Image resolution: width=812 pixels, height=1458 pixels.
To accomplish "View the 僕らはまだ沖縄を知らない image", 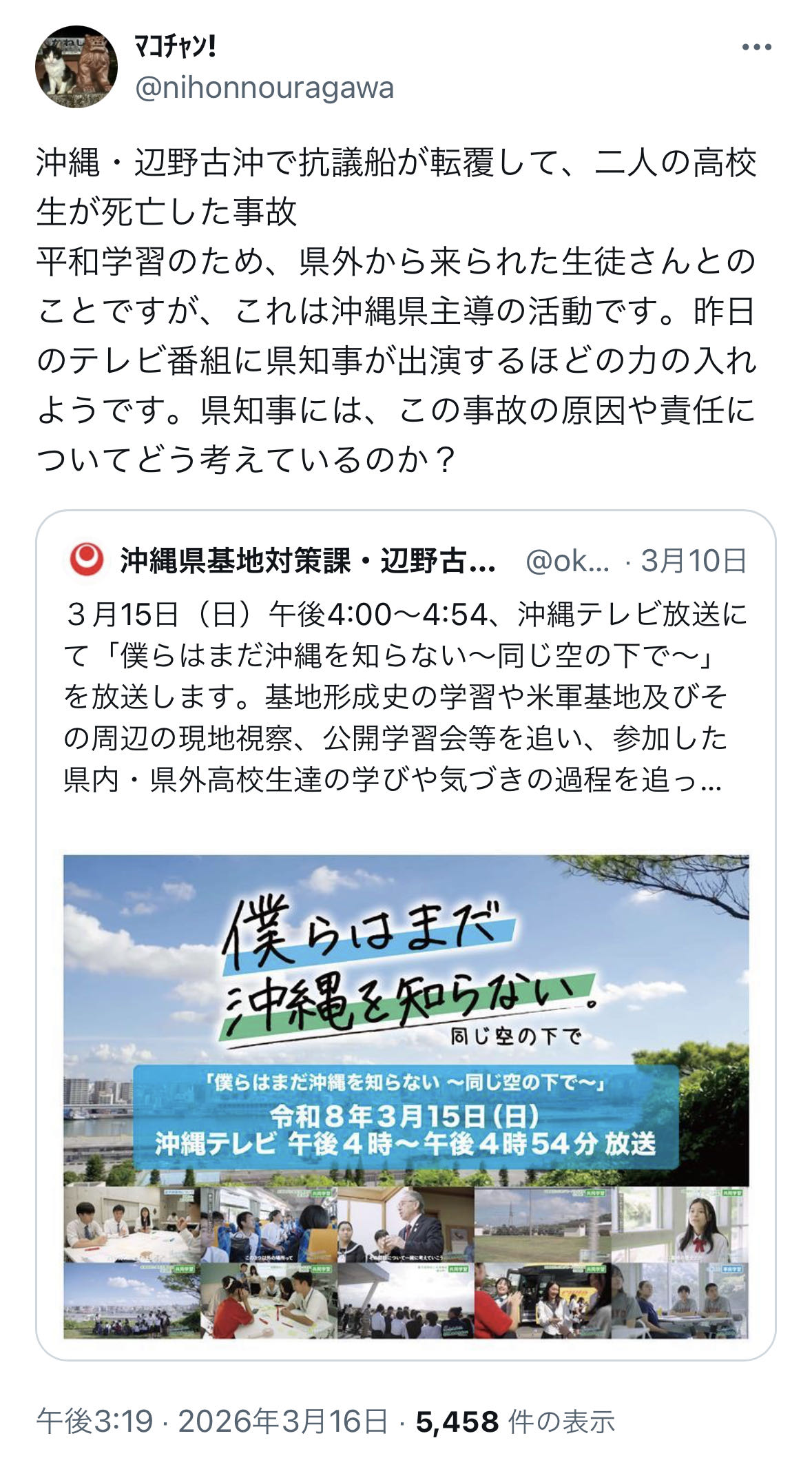I will click(x=406, y=1096).
